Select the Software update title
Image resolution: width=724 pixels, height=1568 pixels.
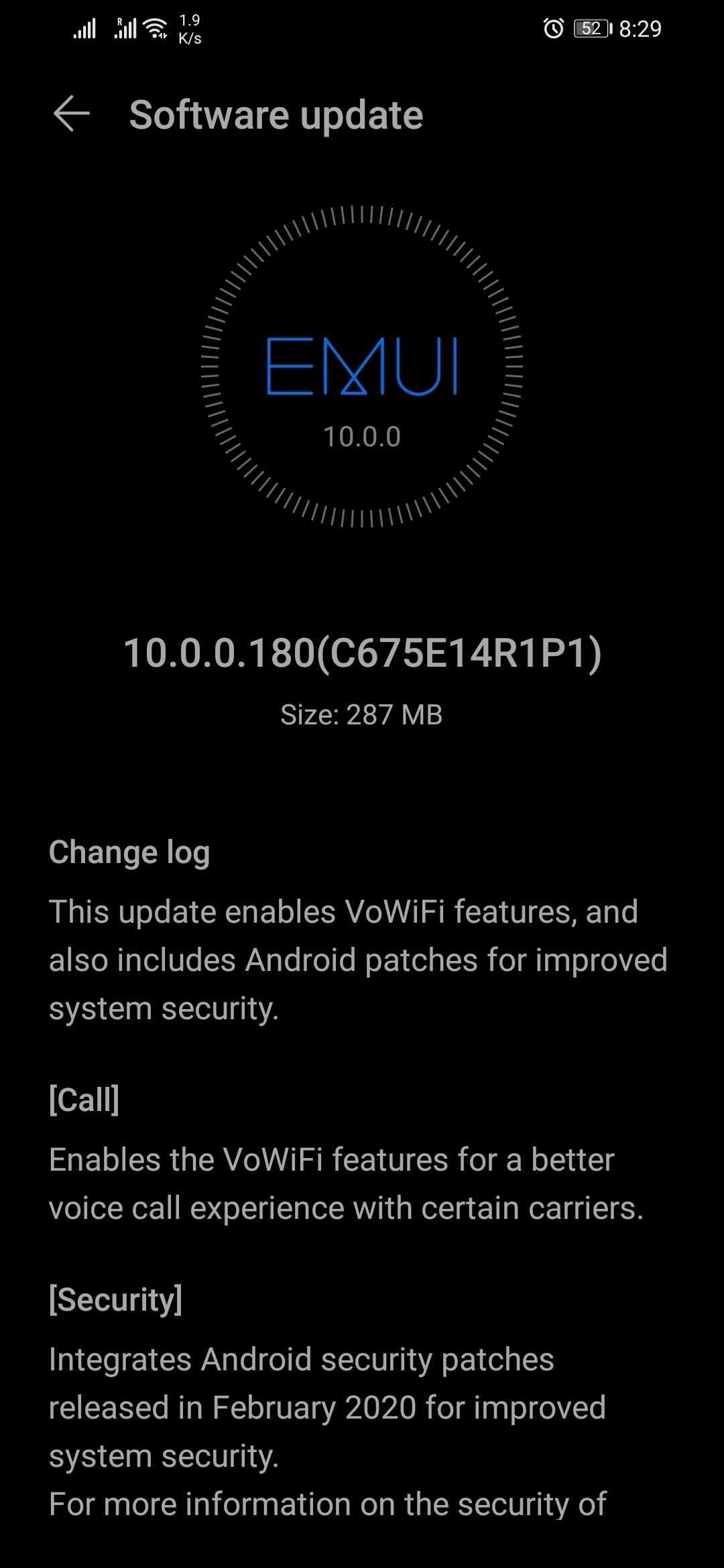point(276,114)
